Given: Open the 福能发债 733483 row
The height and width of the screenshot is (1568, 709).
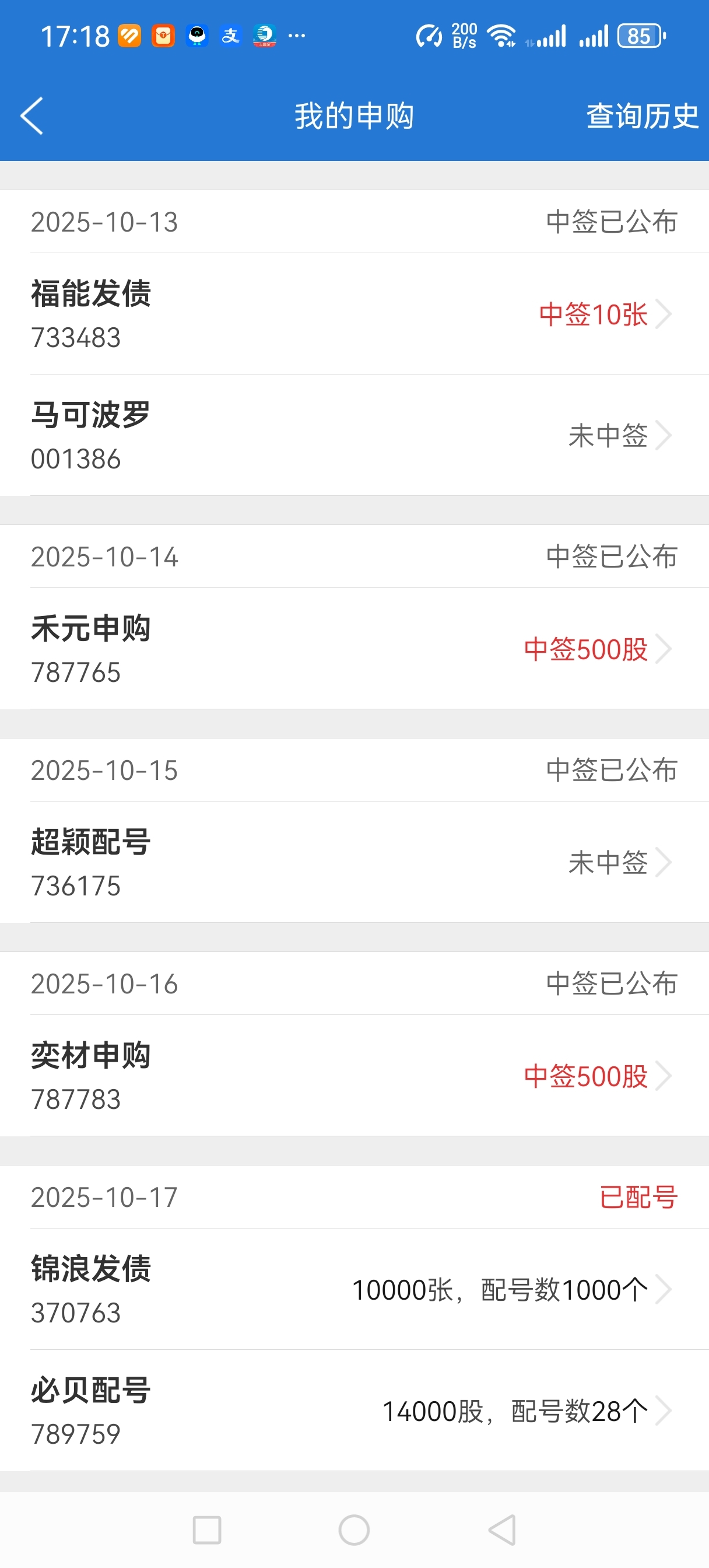Looking at the screenshot, I should click(354, 314).
